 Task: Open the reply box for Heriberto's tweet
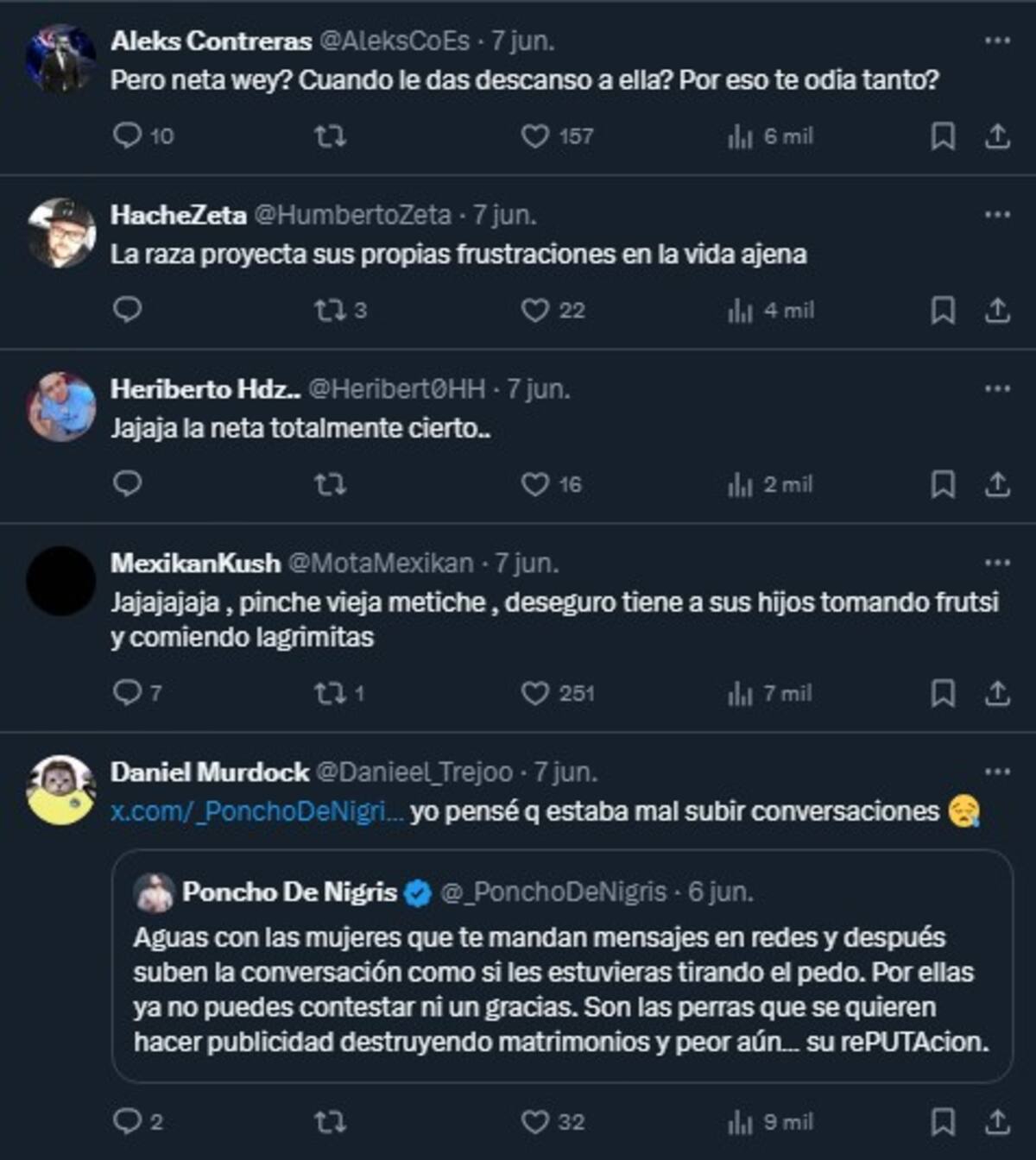click(128, 484)
